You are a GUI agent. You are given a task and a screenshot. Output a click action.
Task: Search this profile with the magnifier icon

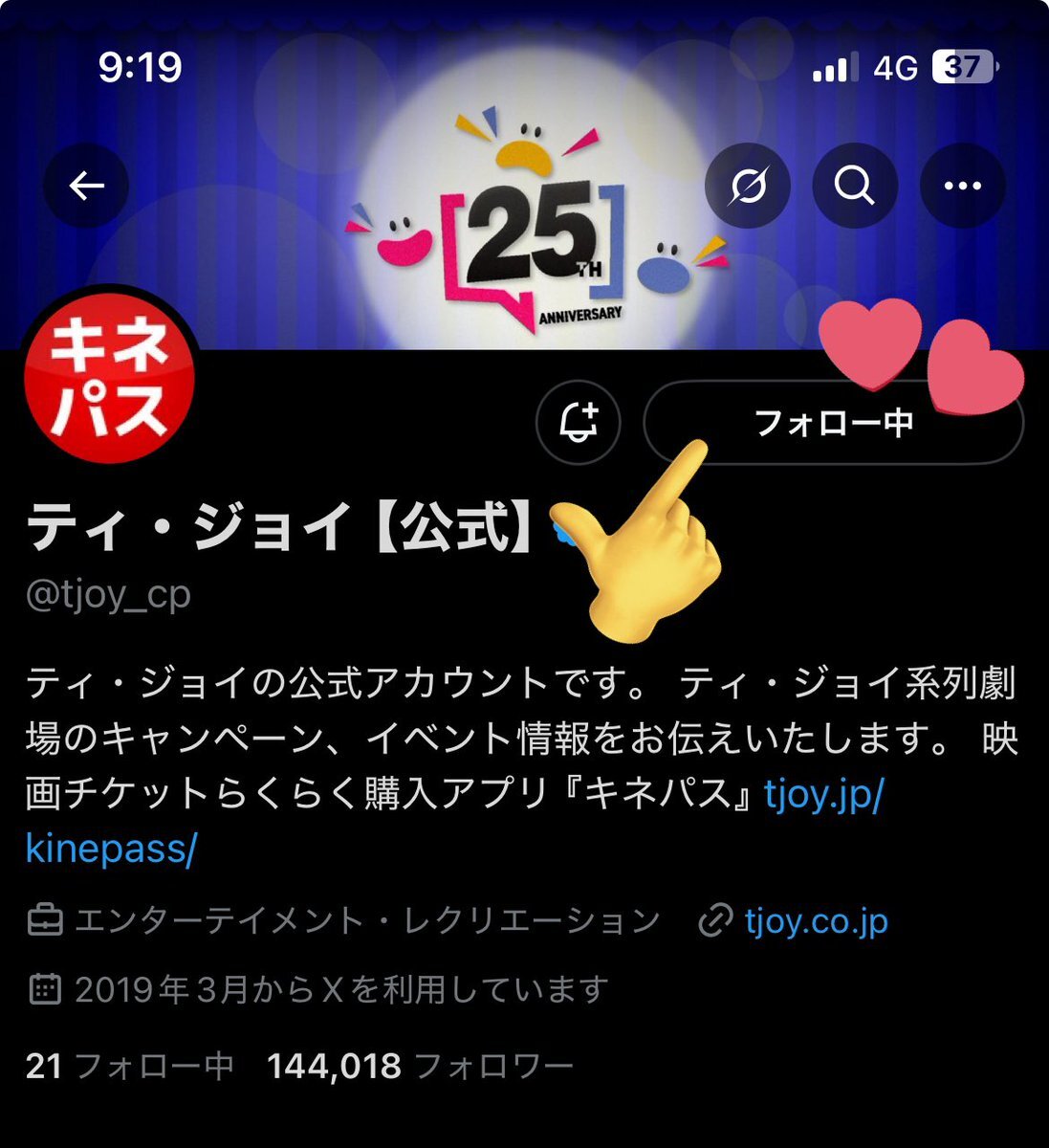pos(855,186)
